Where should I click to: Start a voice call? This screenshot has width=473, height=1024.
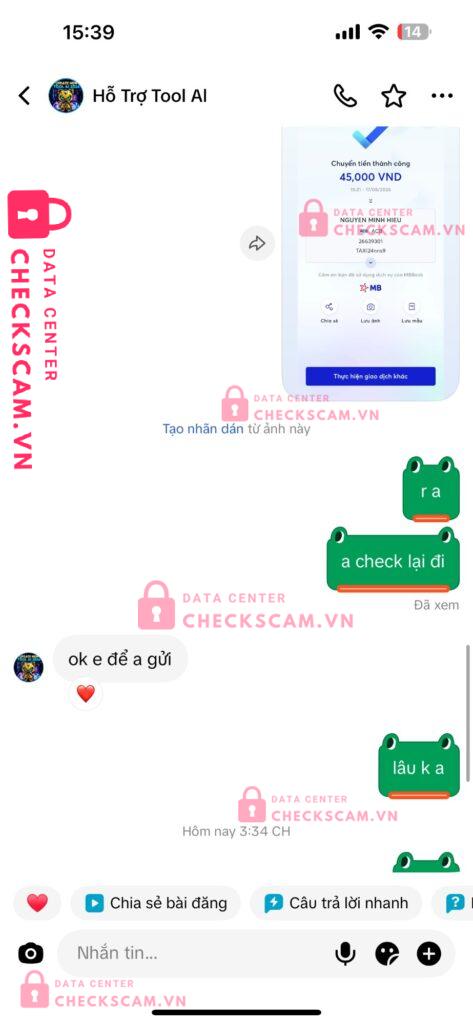(345, 96)
